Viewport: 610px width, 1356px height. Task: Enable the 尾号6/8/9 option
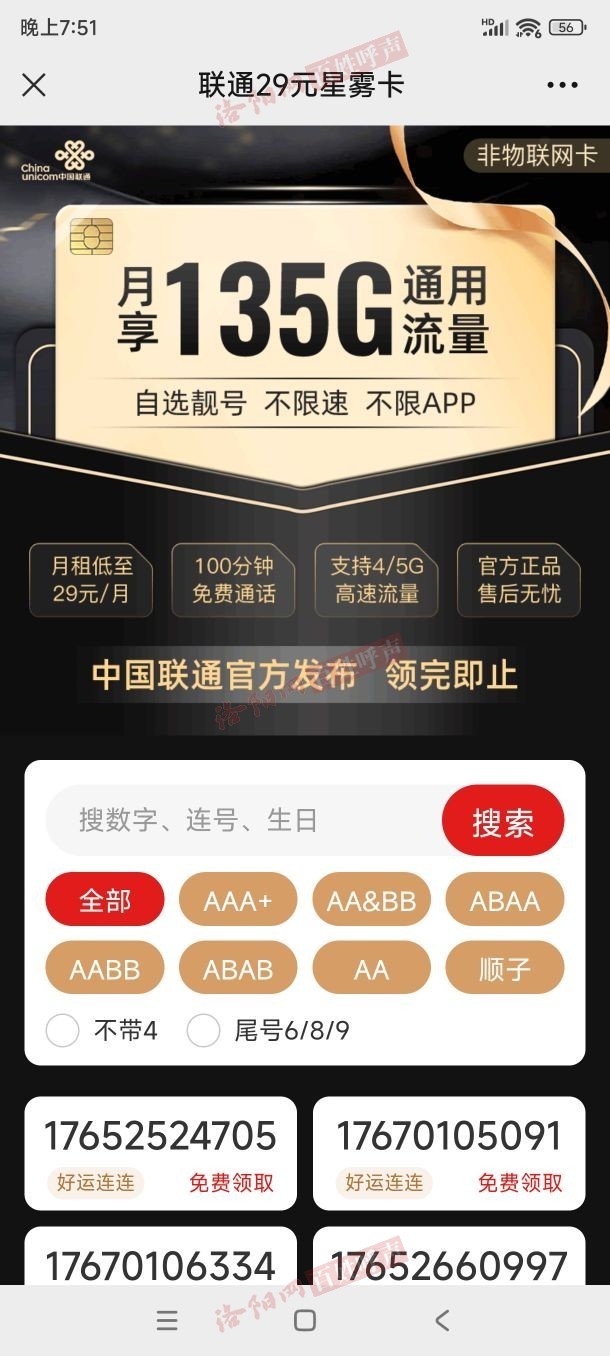(x=204, y=1030)
